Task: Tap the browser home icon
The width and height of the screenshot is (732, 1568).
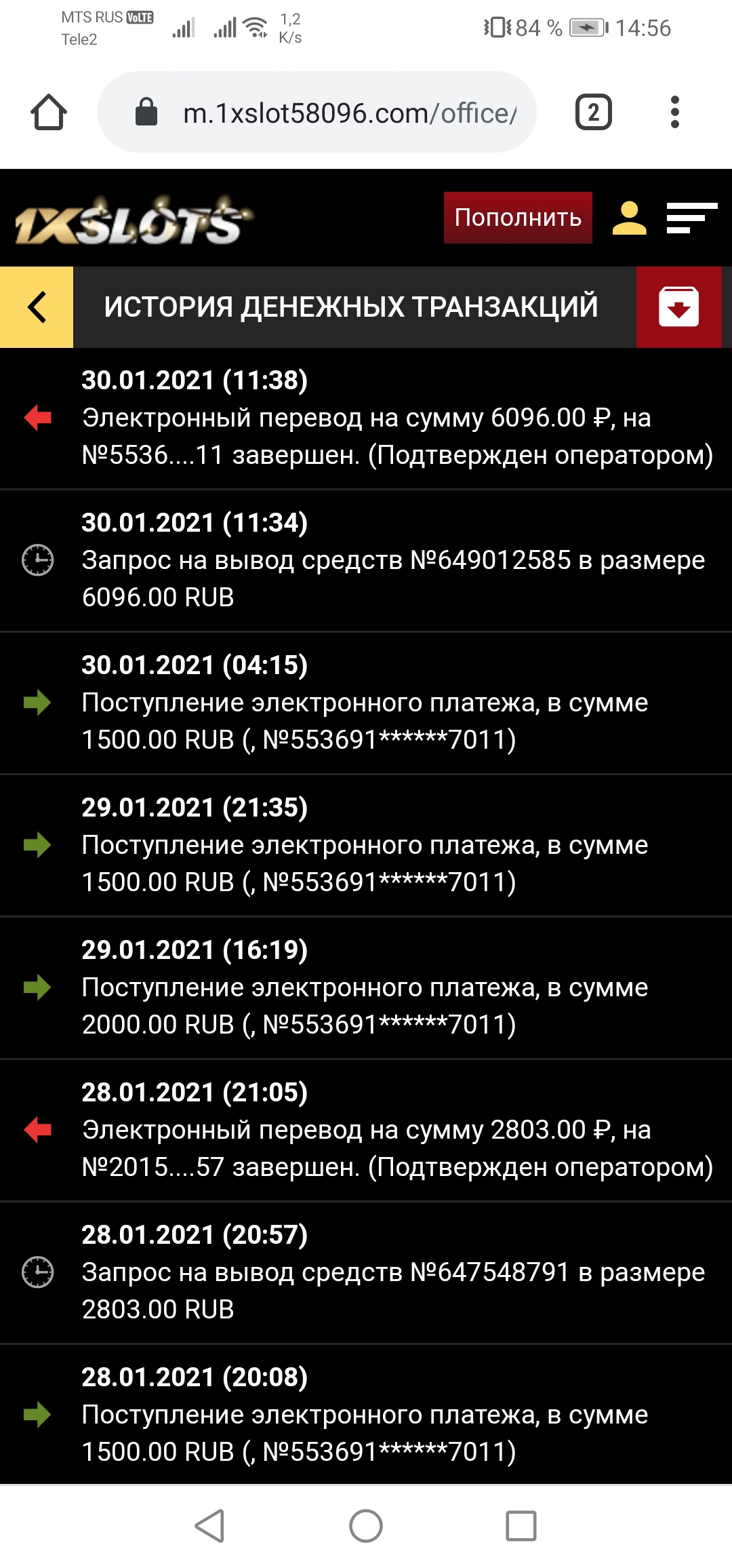Action: (49, 112)
